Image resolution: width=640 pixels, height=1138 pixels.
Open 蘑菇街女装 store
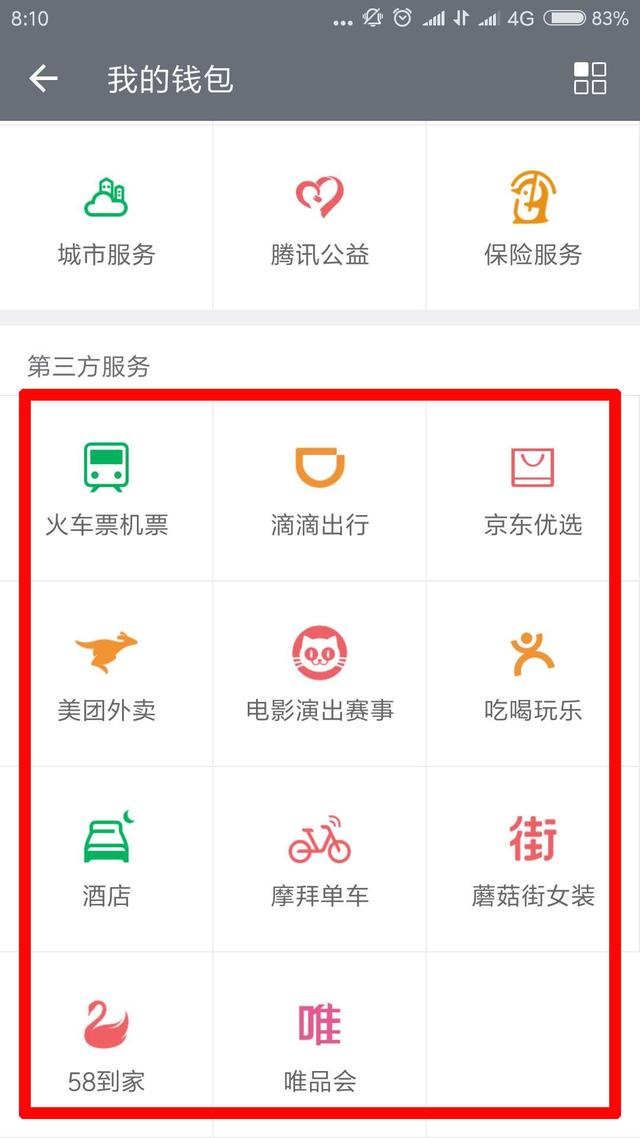533,860
